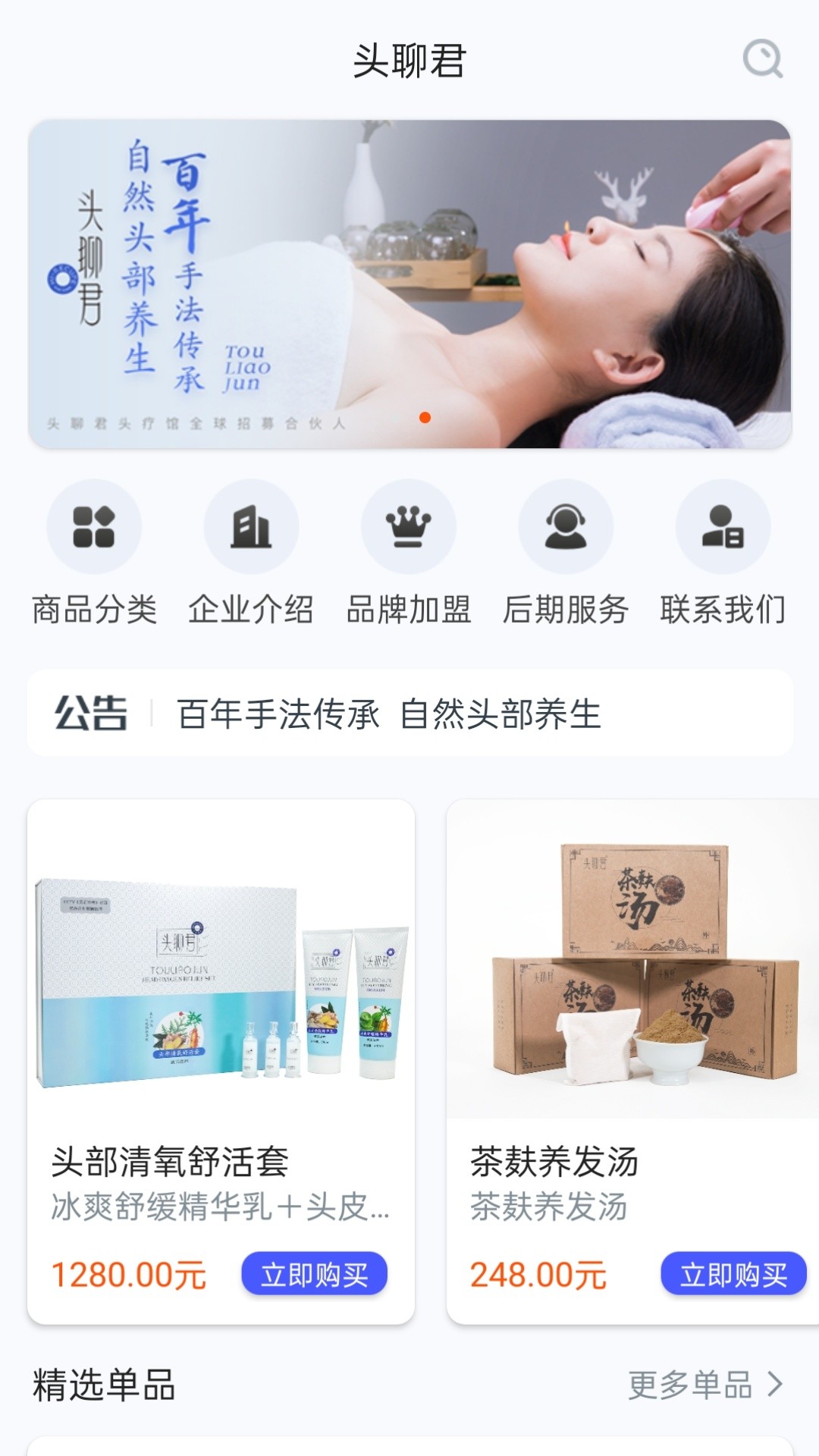This screenshot has width=819, height=1456.
Task: Buy 头部清氧舒活套 with 立即购买
Action: [314, 1274]
